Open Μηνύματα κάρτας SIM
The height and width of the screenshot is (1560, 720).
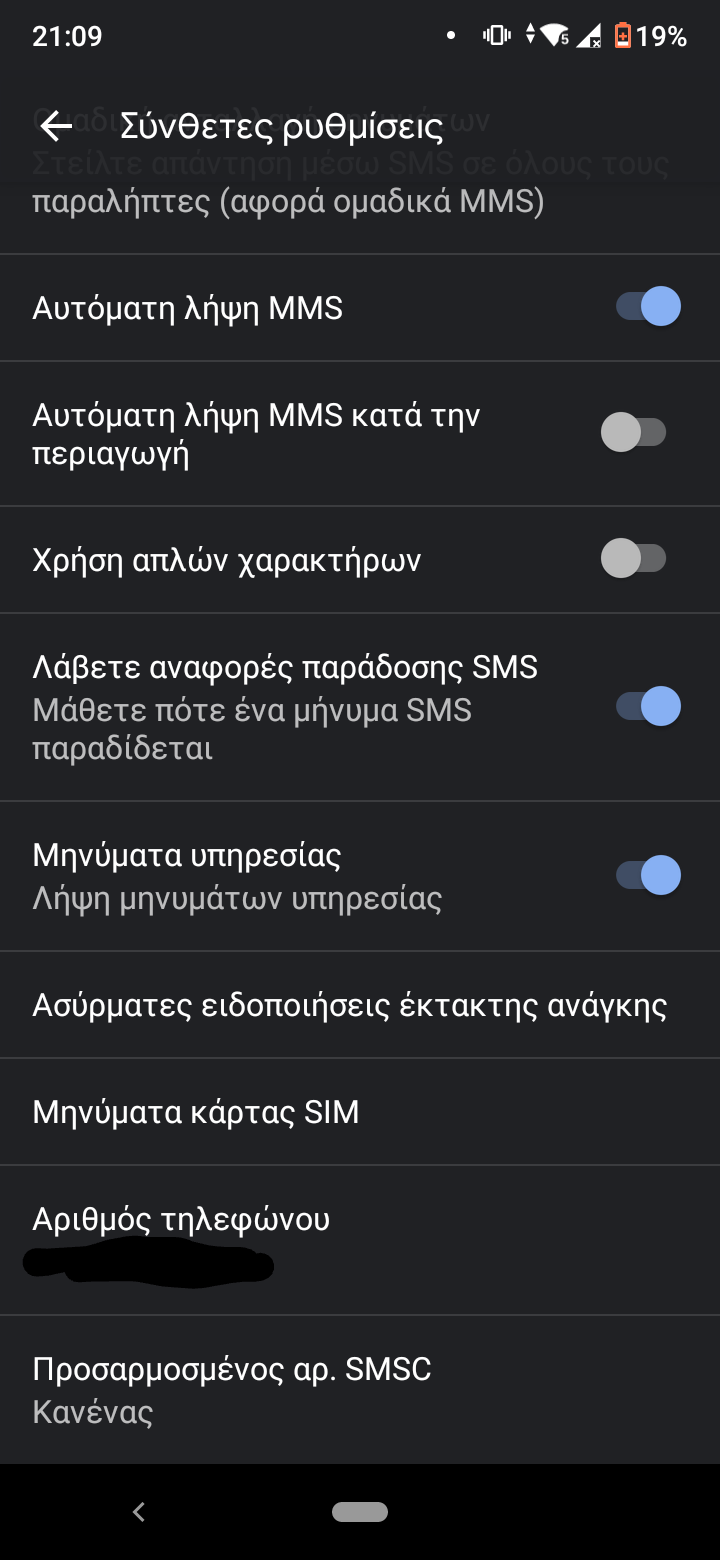click(196, 1112)
